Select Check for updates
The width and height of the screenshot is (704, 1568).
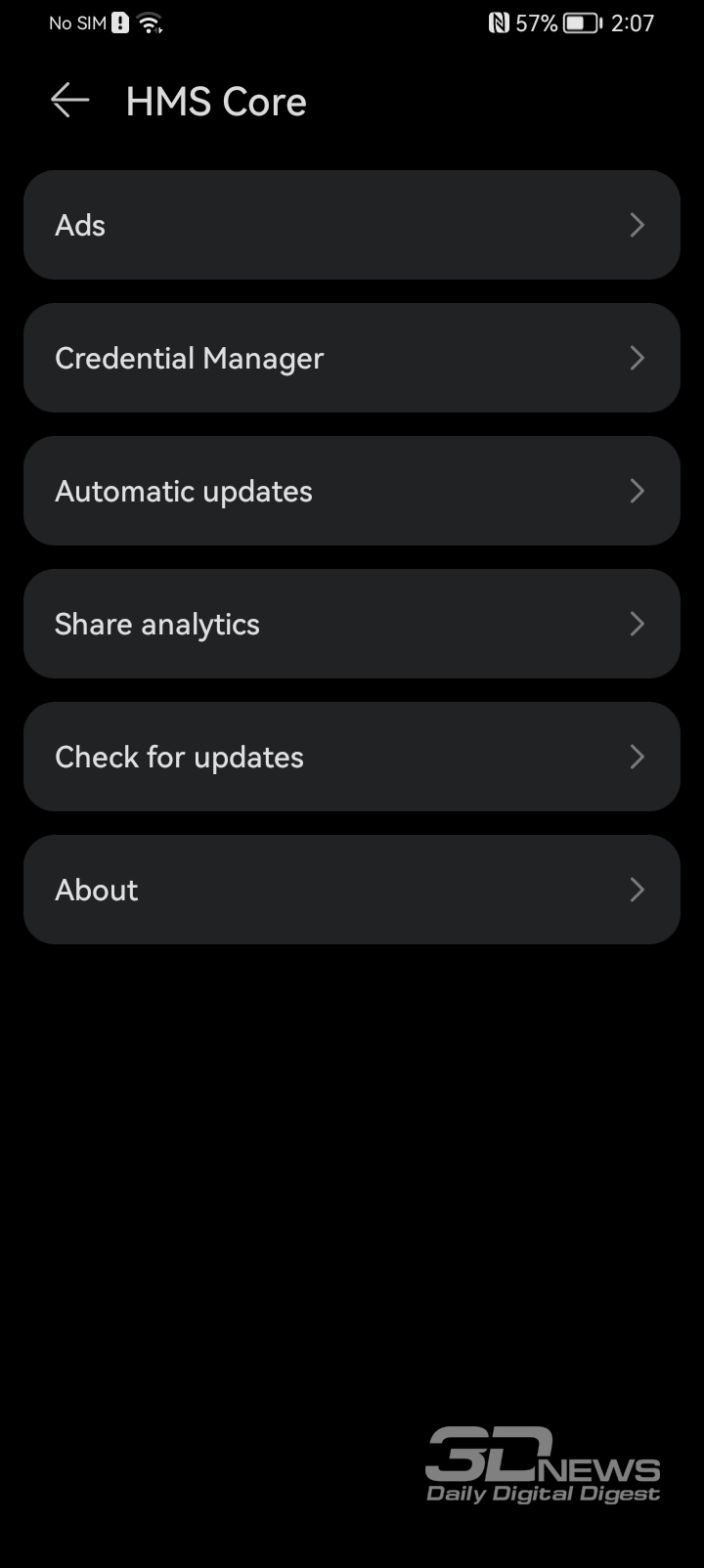[x=352, y=757]
